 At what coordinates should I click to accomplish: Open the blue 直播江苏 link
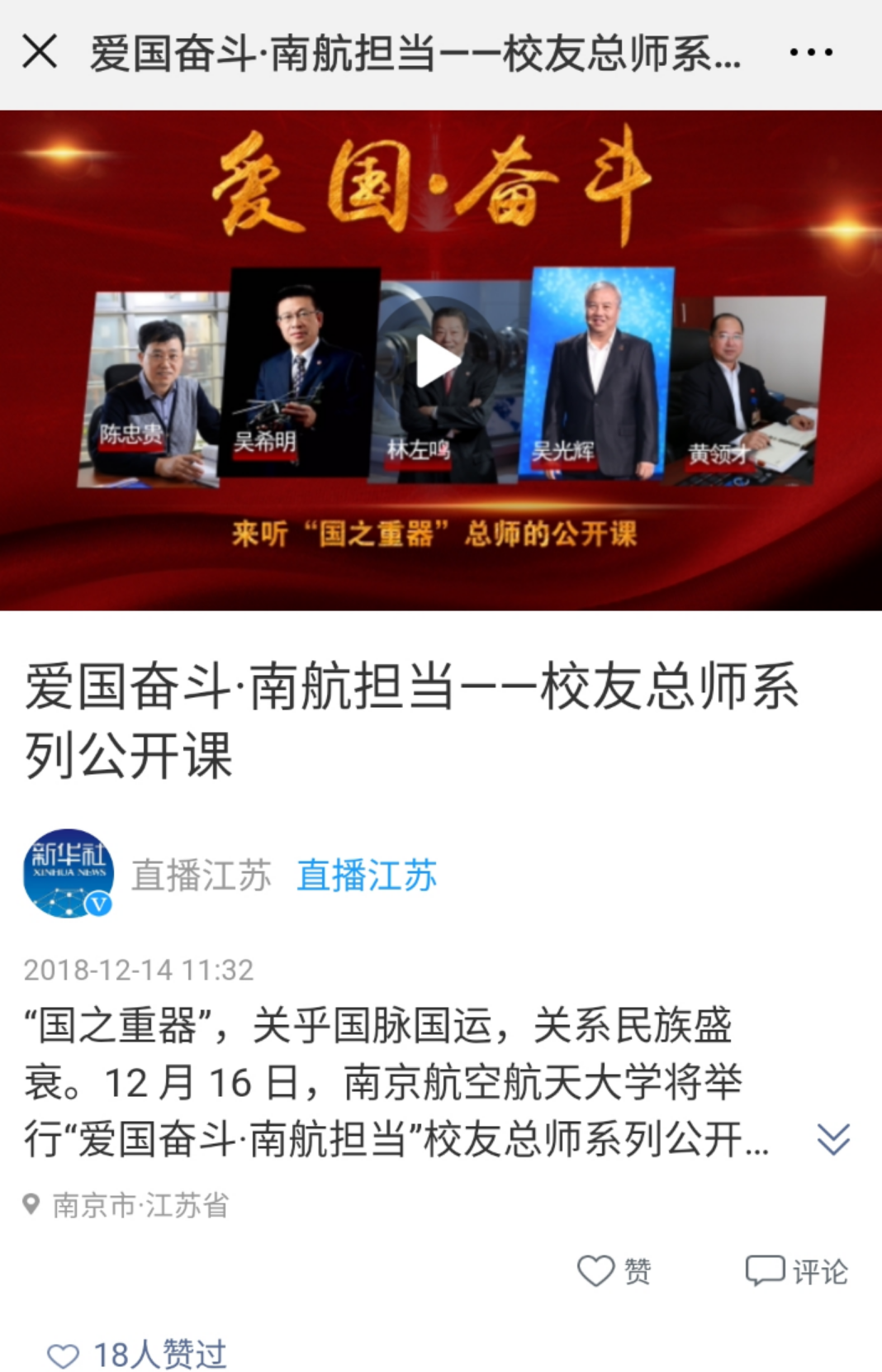pos(367,876)
